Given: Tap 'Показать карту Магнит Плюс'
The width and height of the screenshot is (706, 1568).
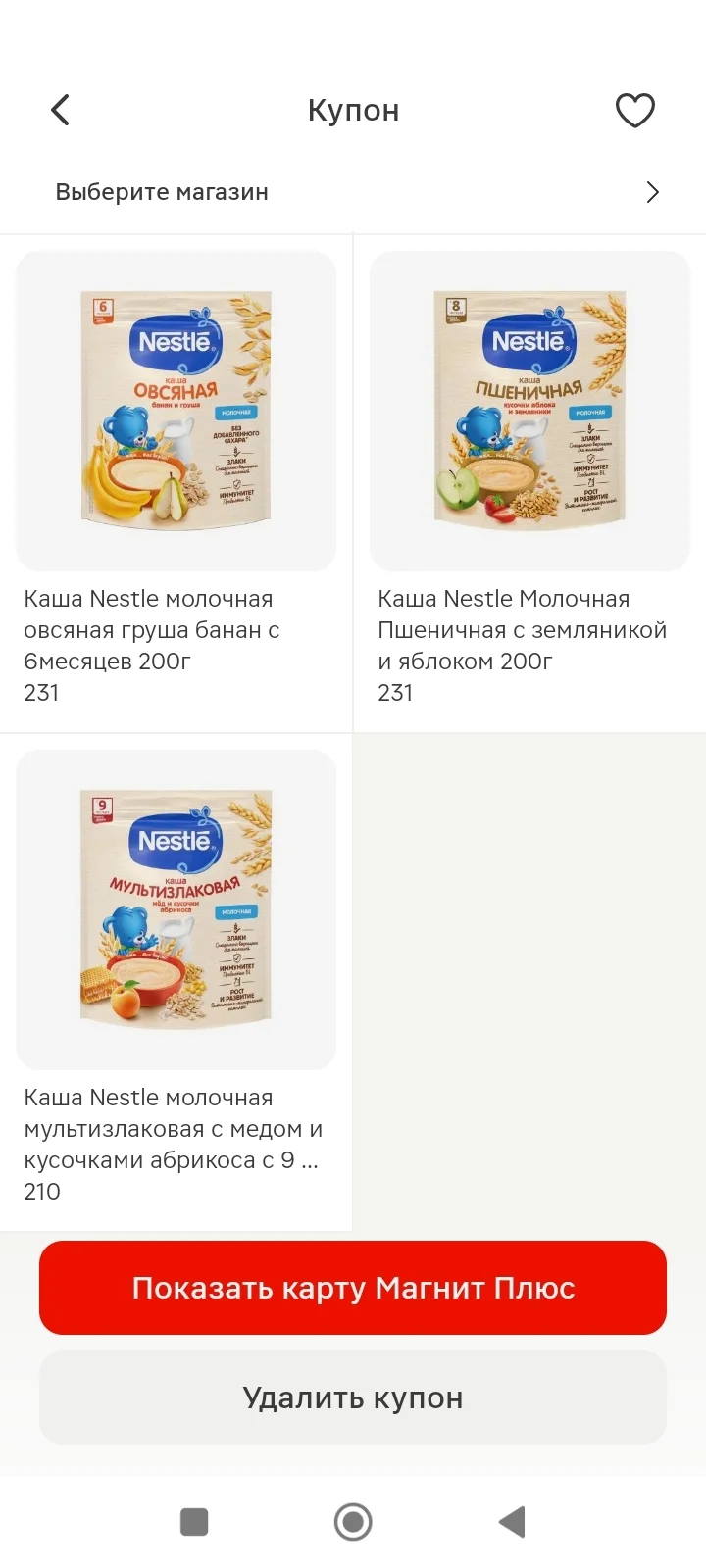Looking at the screenshot, I should click(353, 1288).
